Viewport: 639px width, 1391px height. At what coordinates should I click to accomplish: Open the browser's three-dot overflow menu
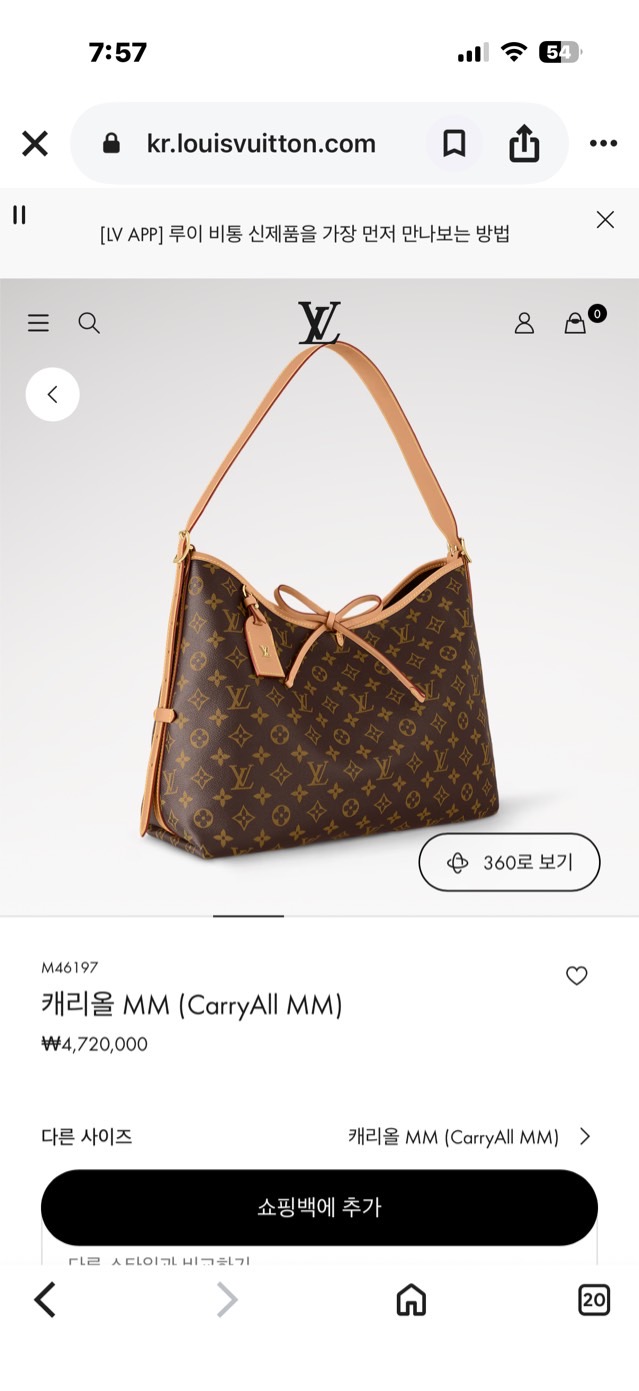(603, 144)
